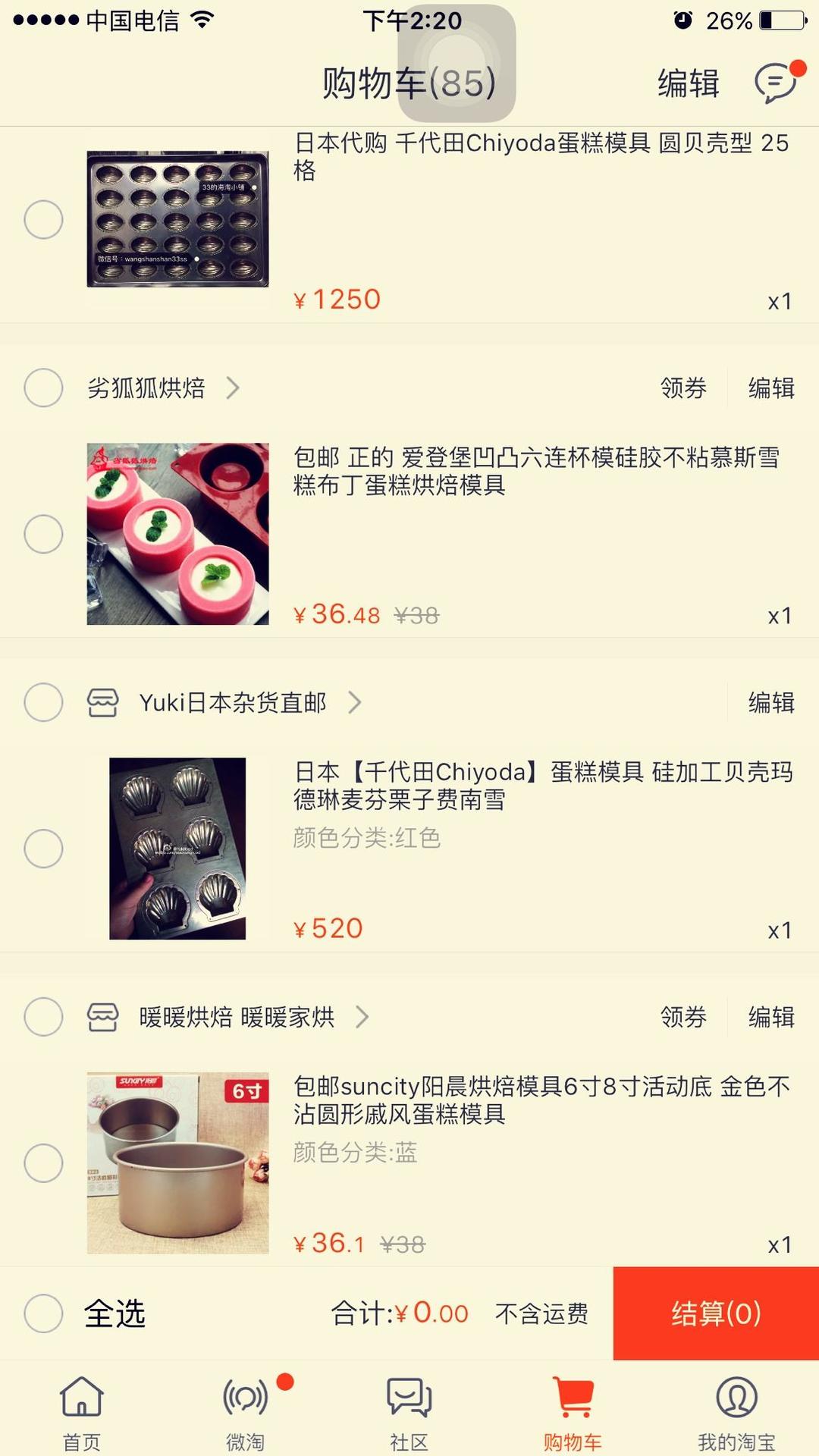
Task: Go to the 我的淘宝 tab
Action: pyautogui.click(x=736, y=1411)
